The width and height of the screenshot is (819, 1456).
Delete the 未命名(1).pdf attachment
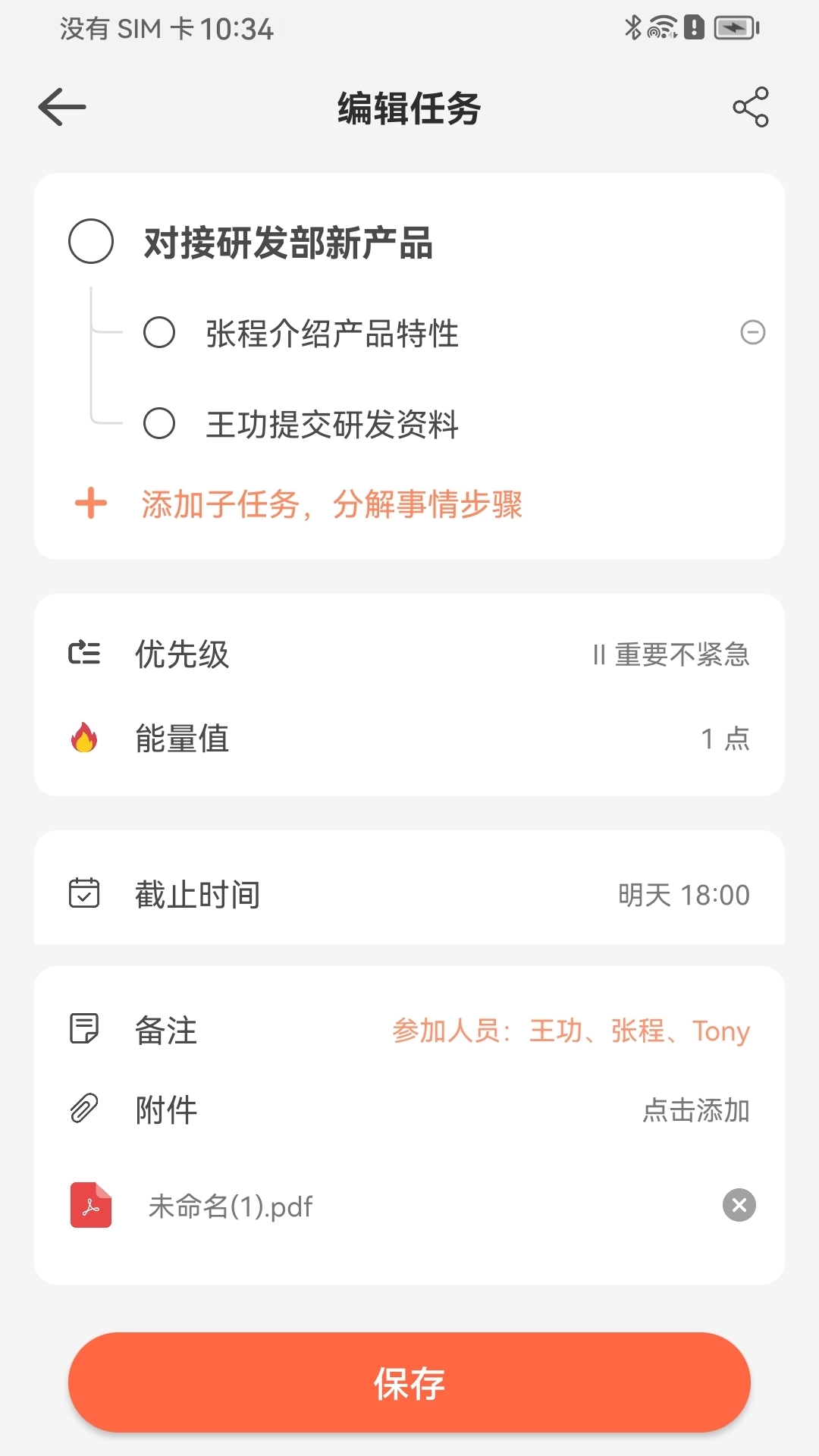pyautogui.click(x=739, y=1205)
